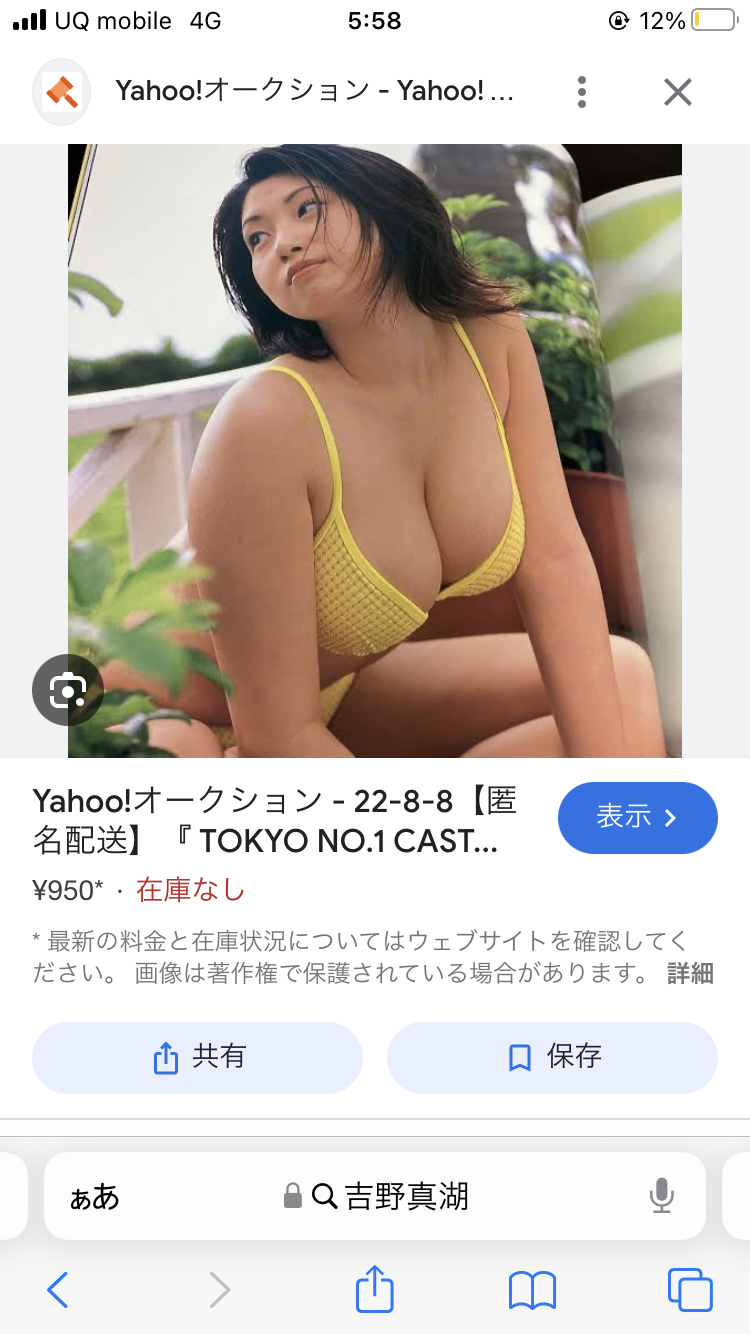Tap the magnifying glass in the search field
This screenshot has height=1334, width=750.
click(x=322, y=1196)
